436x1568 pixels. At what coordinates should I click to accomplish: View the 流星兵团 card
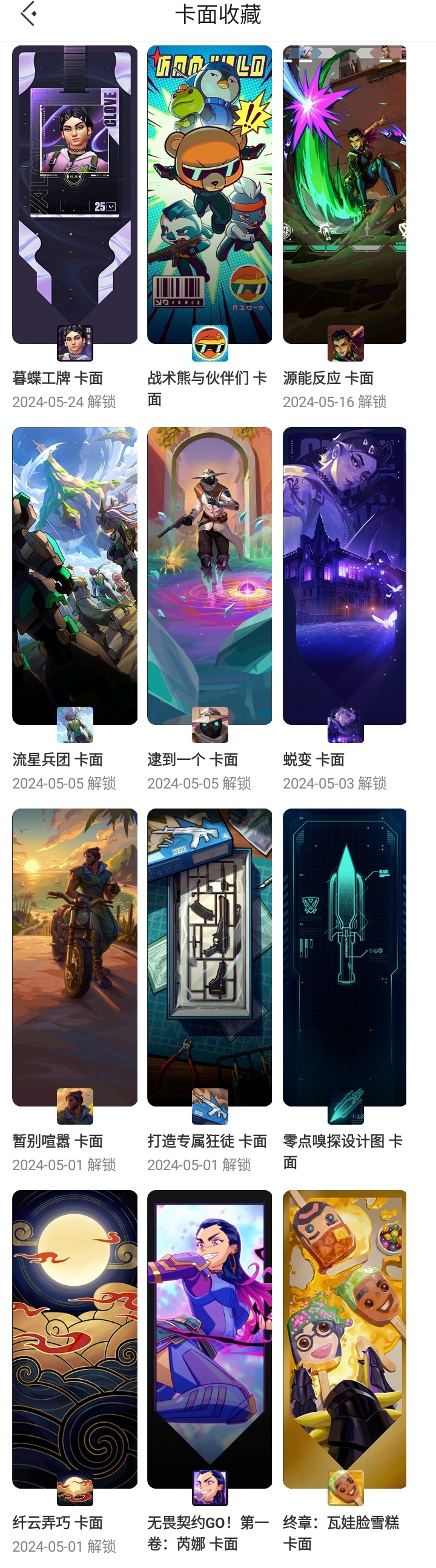click(x=74, y=575)
